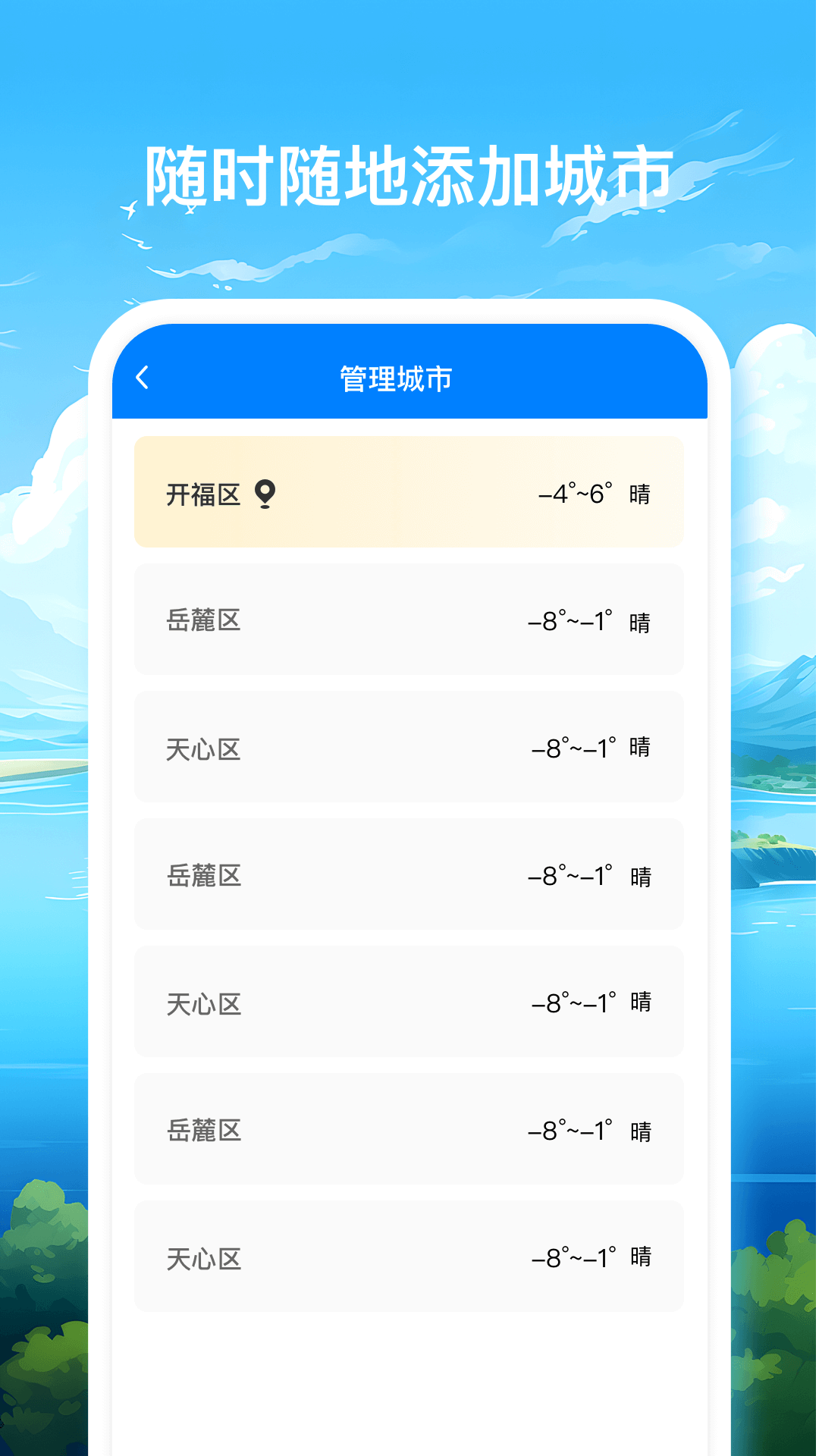Toggle selection of the first 天心区 card
The height and width of the screenshot is (1456, 819).
click(x=409, y=749)
